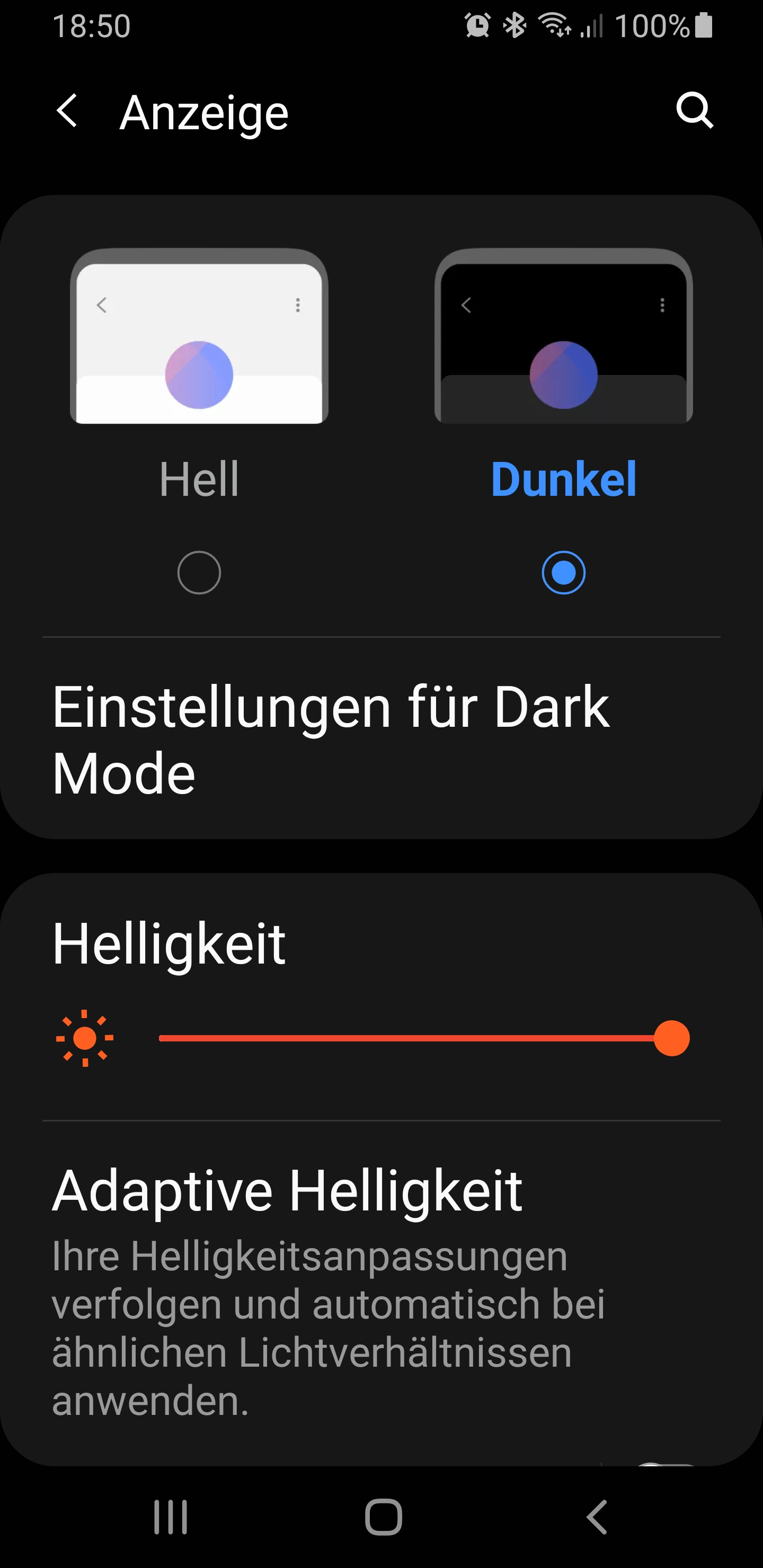Tap the Helligkeit section heading
This screenshot has height=1568, width=763.
pos(168,943)
